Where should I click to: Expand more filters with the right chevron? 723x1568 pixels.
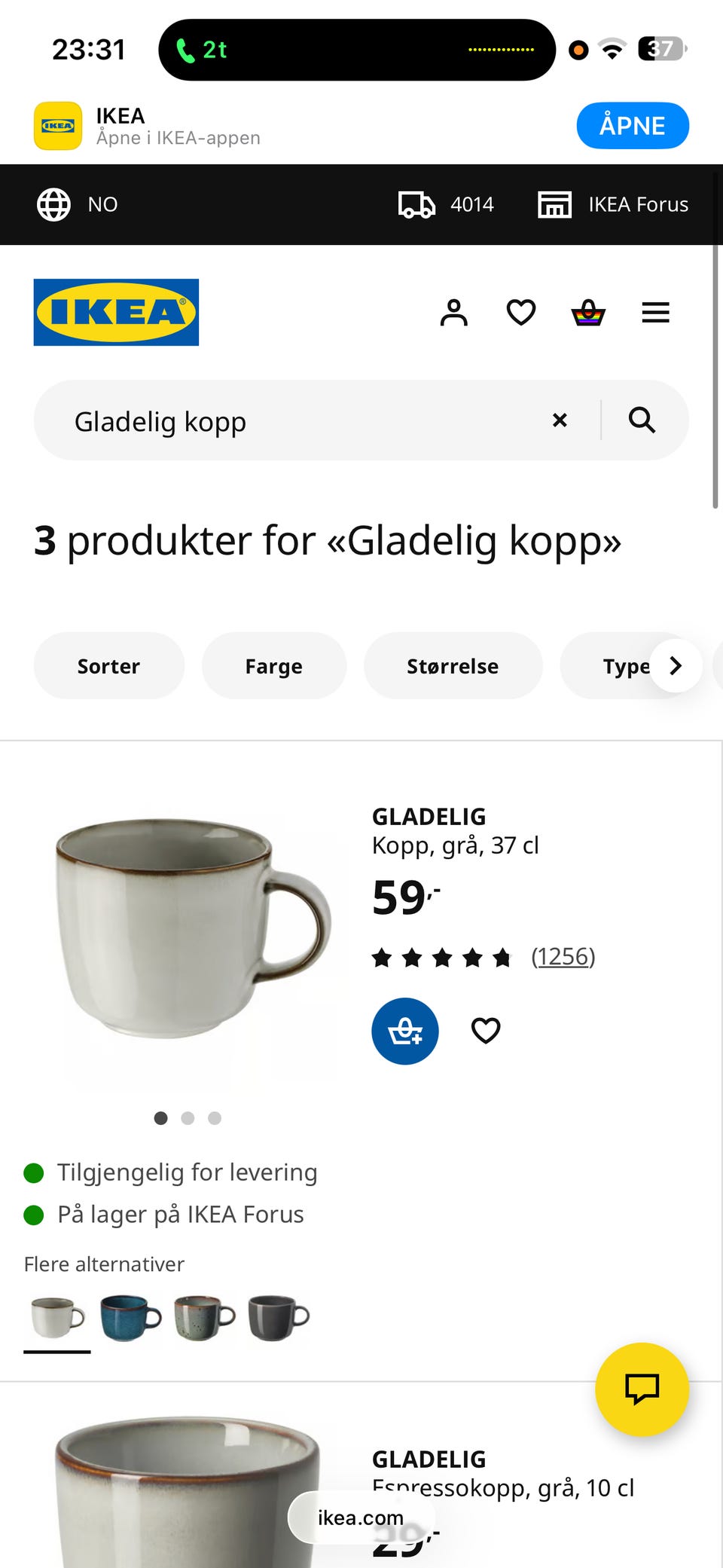click(x=675, y=665)
